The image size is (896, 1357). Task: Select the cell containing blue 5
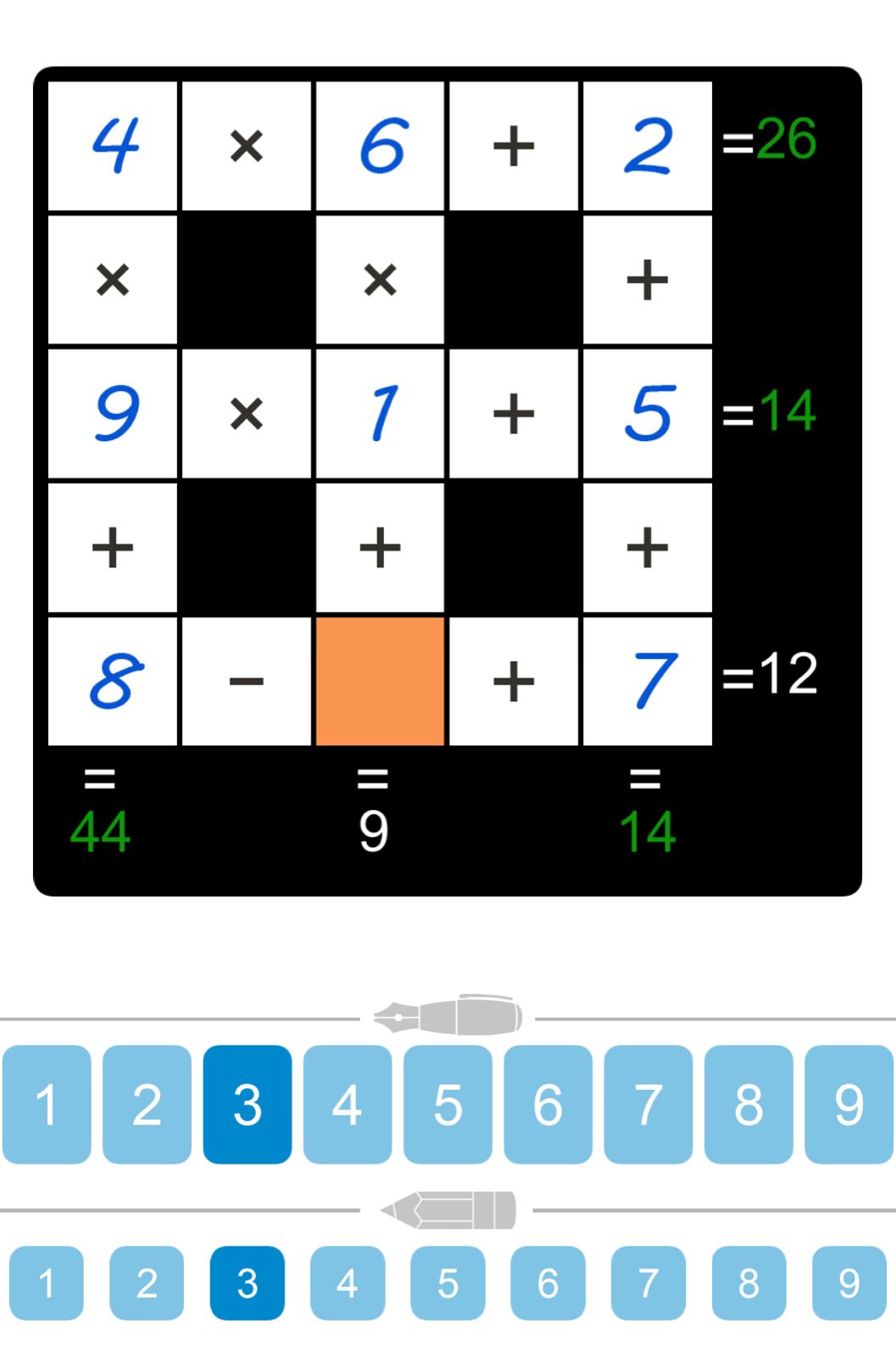648,414
